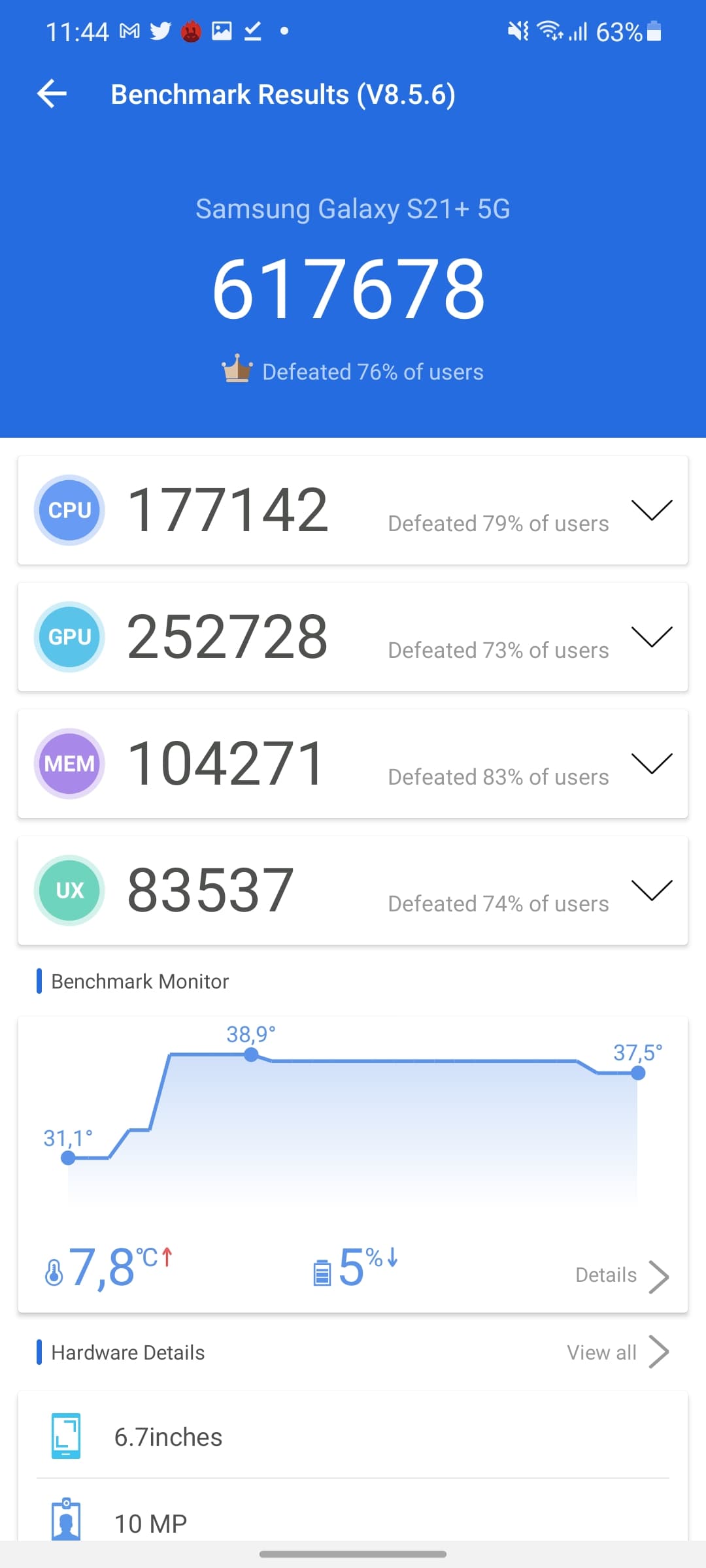The height and width of the screenshot is (1568, 706).
Task: Expand the UX score section
Action: (x=652, y=890)
